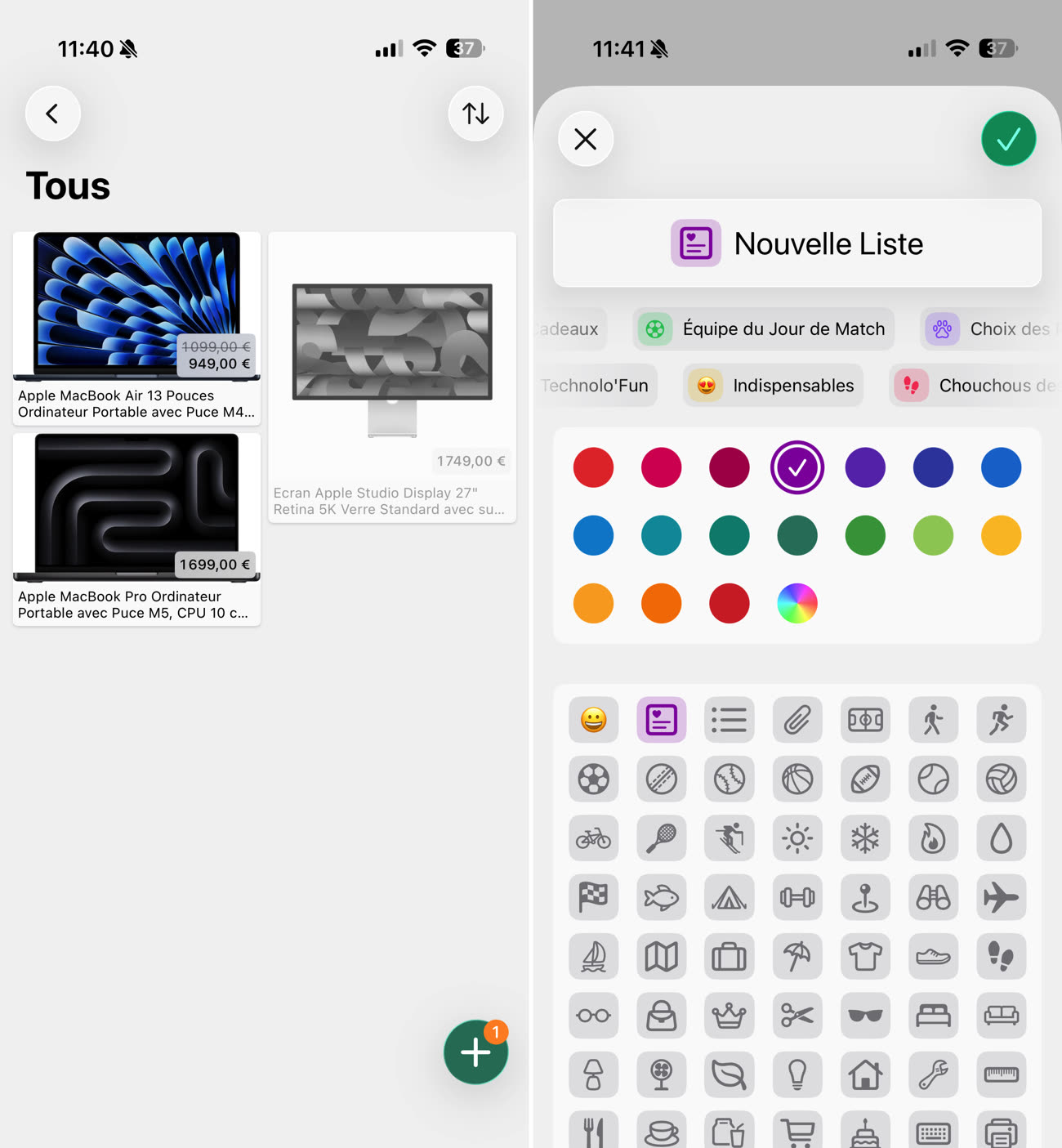Image resolution: width=1062 pixels, height=1148 pixels.
Task: Open the sort order options
Action: pyautogui.click(x=475, y=114)
